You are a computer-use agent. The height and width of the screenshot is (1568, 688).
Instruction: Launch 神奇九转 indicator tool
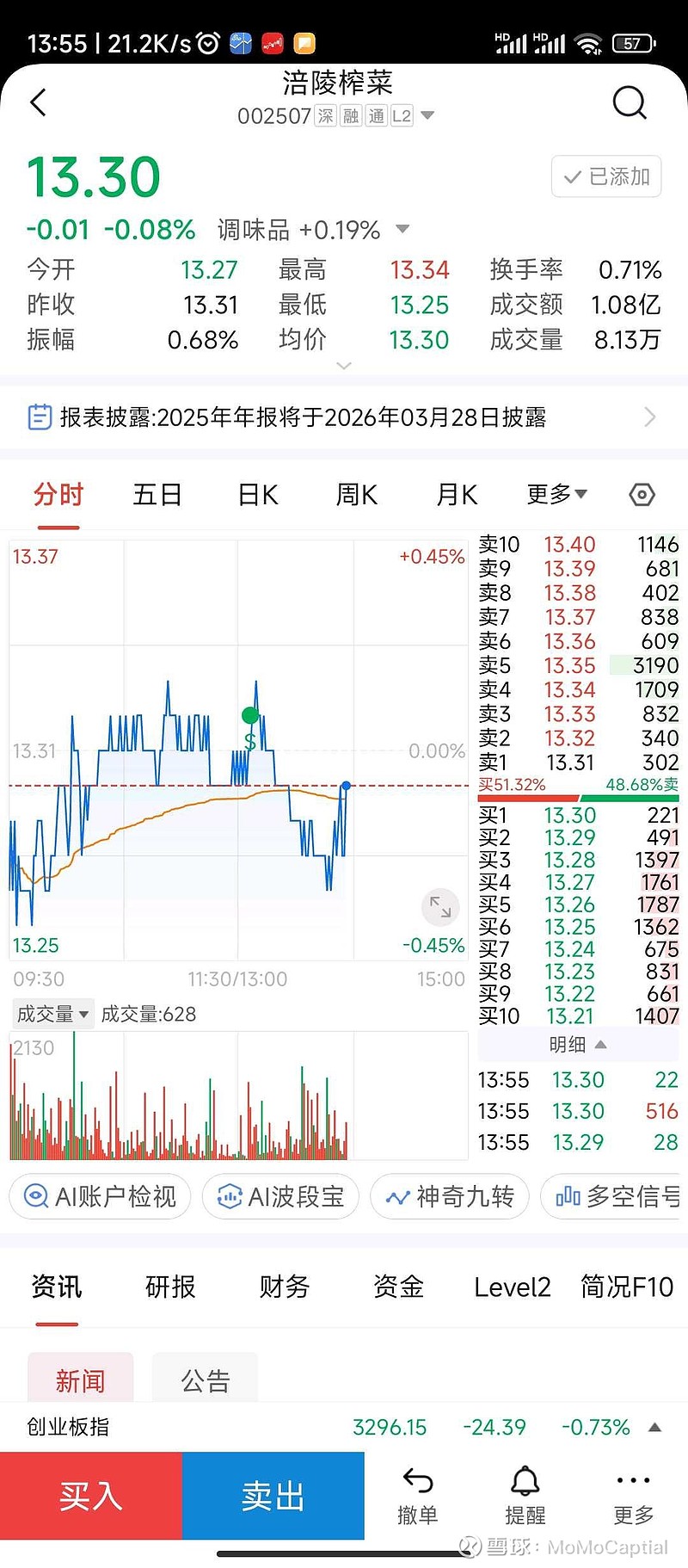449,1196
